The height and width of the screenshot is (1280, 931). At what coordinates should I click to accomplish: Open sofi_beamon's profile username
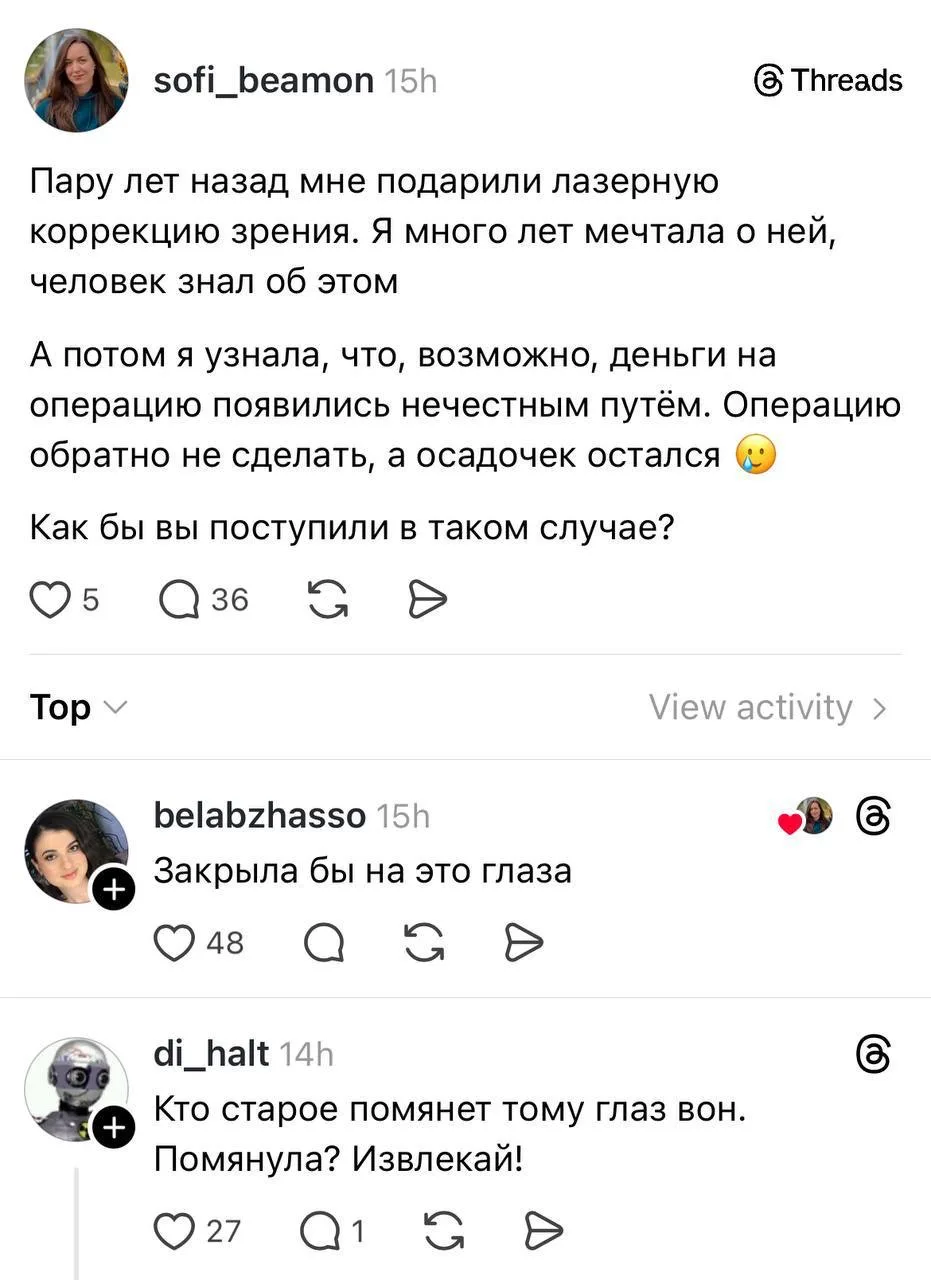pos(264,80)
